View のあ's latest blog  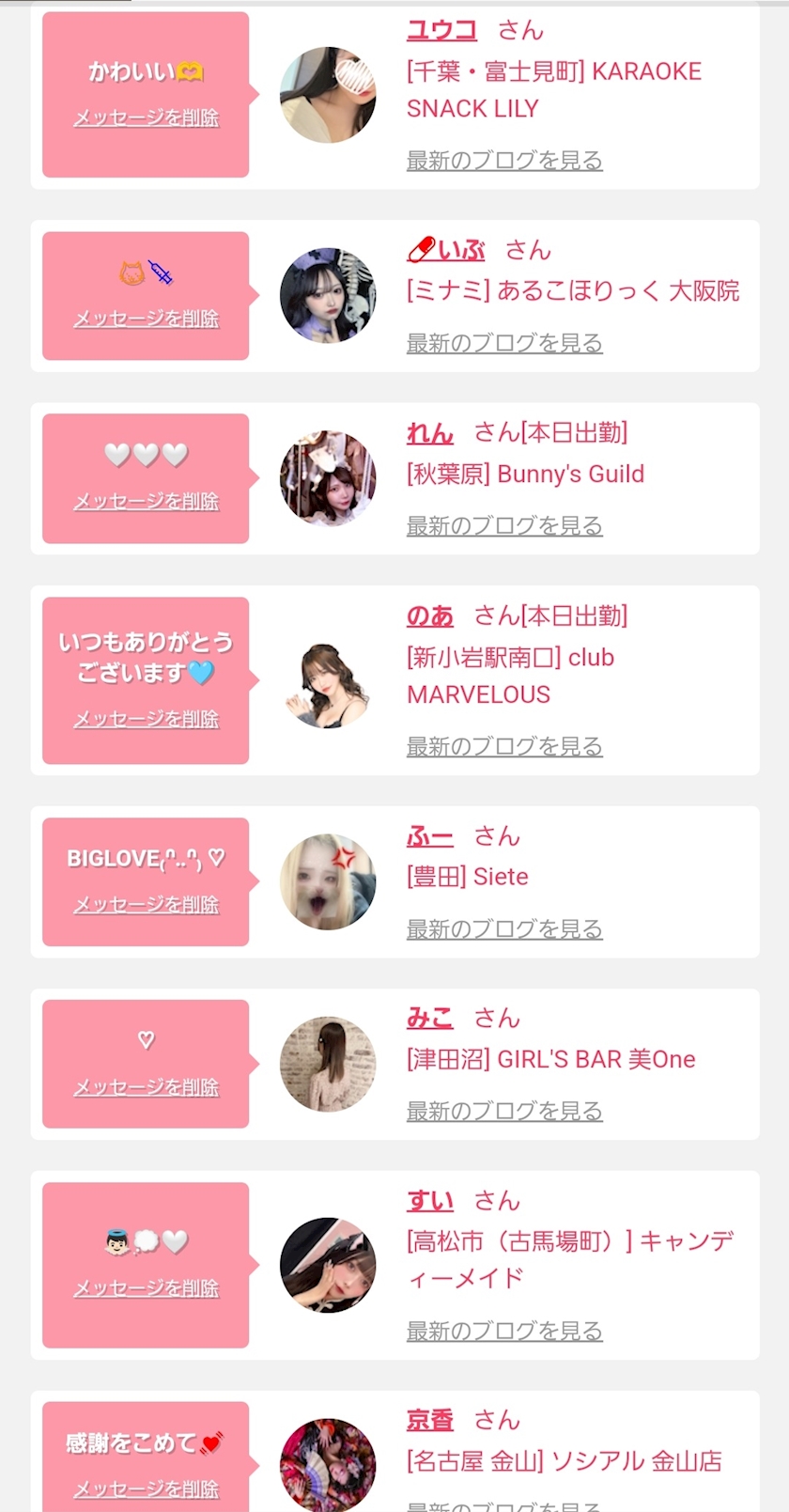[x=504, y=747]
